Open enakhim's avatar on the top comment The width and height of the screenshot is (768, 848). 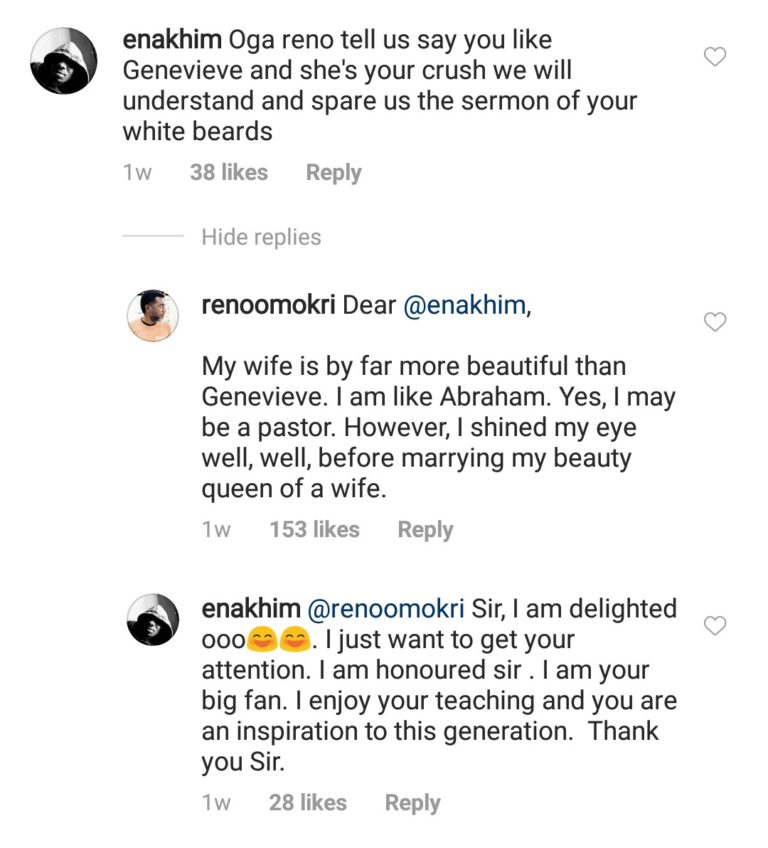point(63,60)
